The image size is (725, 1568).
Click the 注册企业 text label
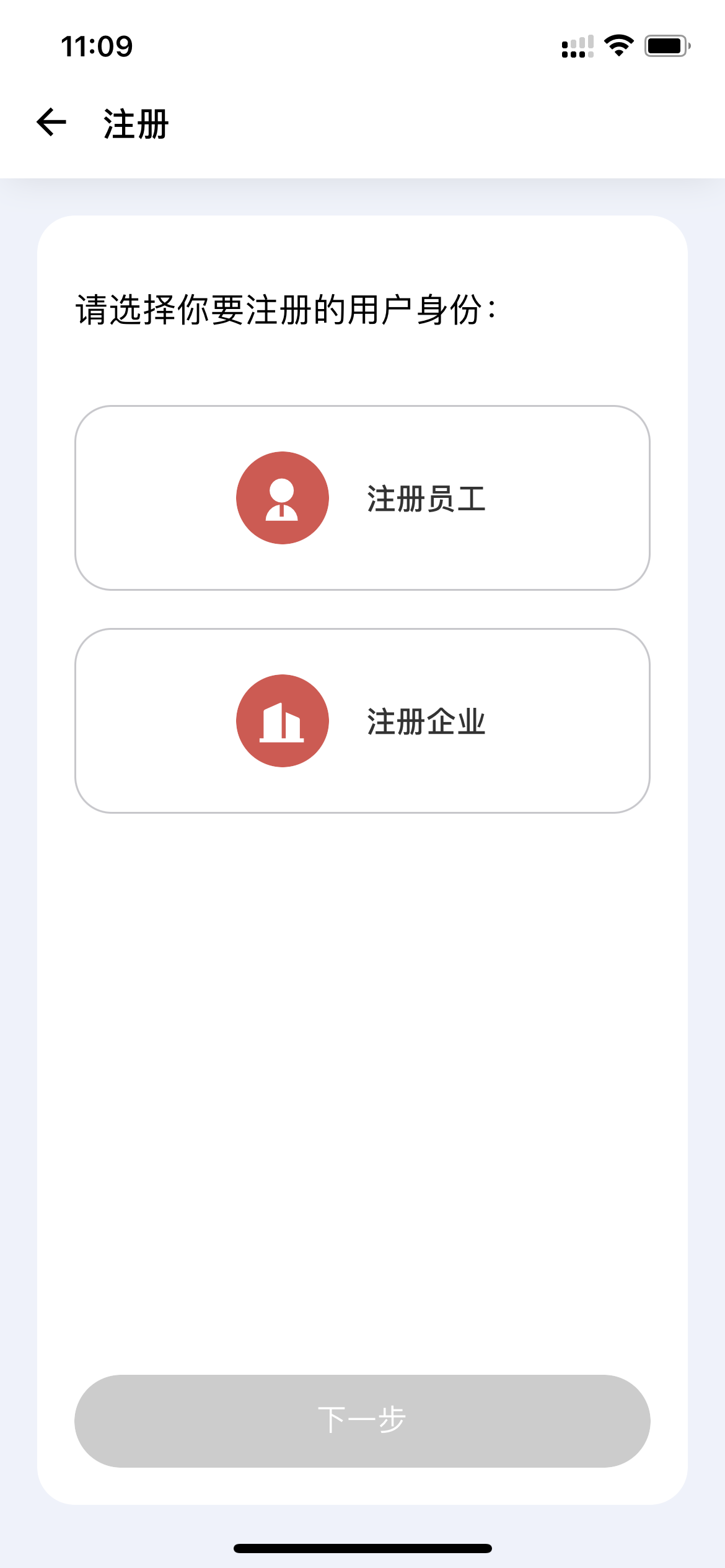pyautogui.click(x=426, y=721)
